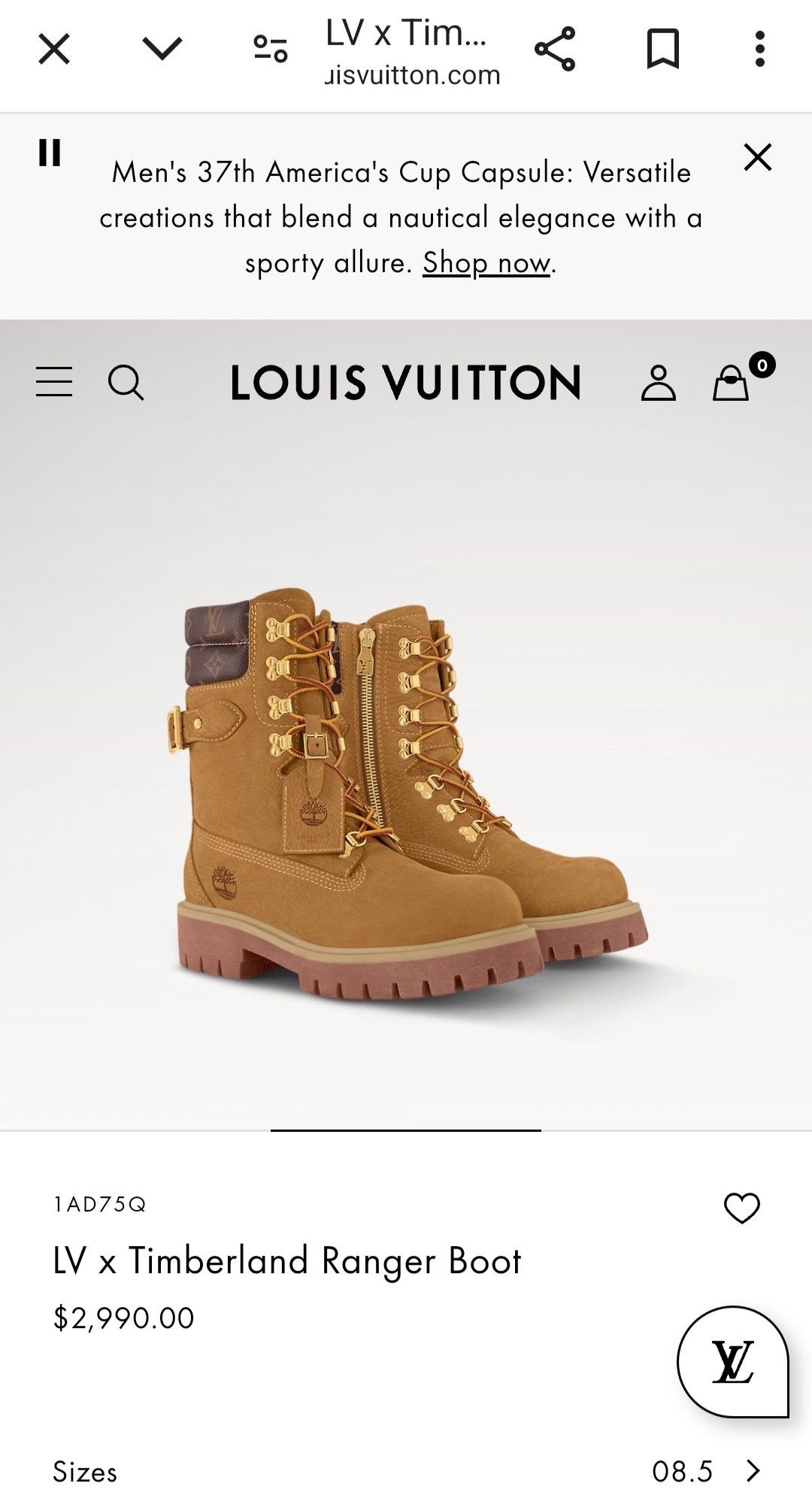812x1504 pixels.
Task: Follow the Shop now link
Action: (x=486, y=262)
